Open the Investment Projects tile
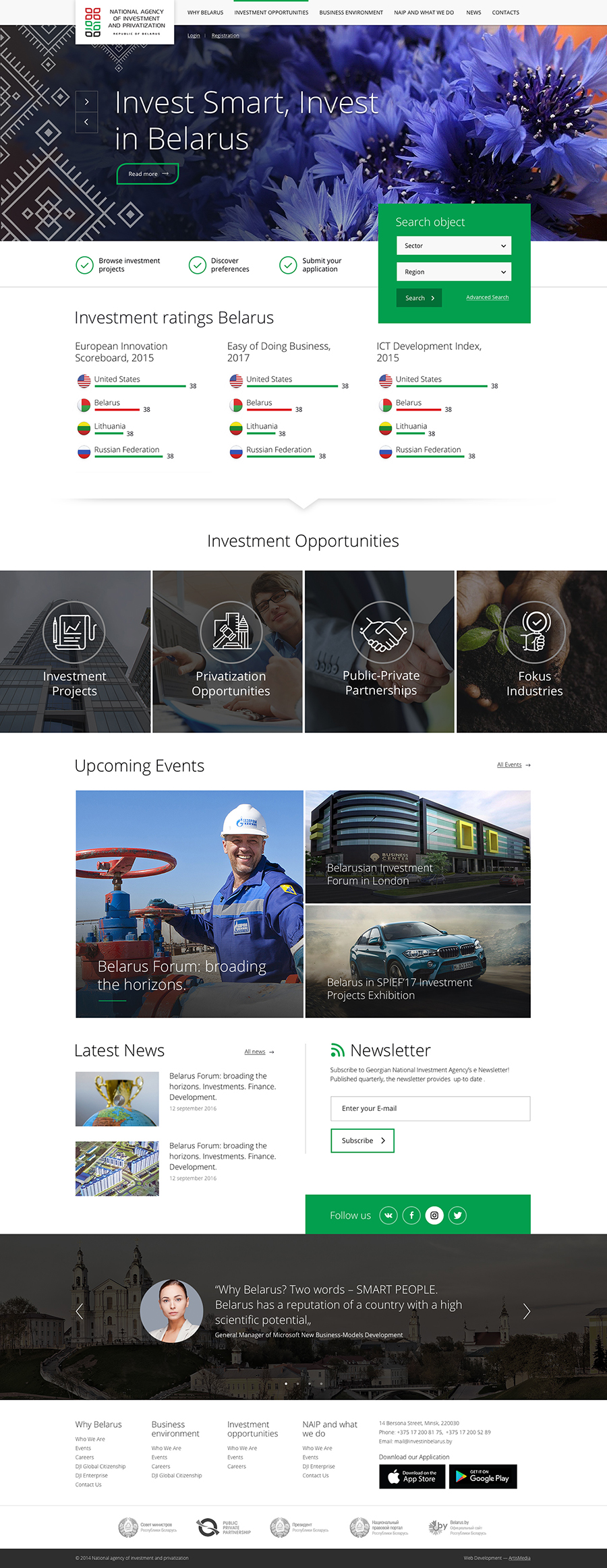 pyautogui.click(x=75, y=652)
